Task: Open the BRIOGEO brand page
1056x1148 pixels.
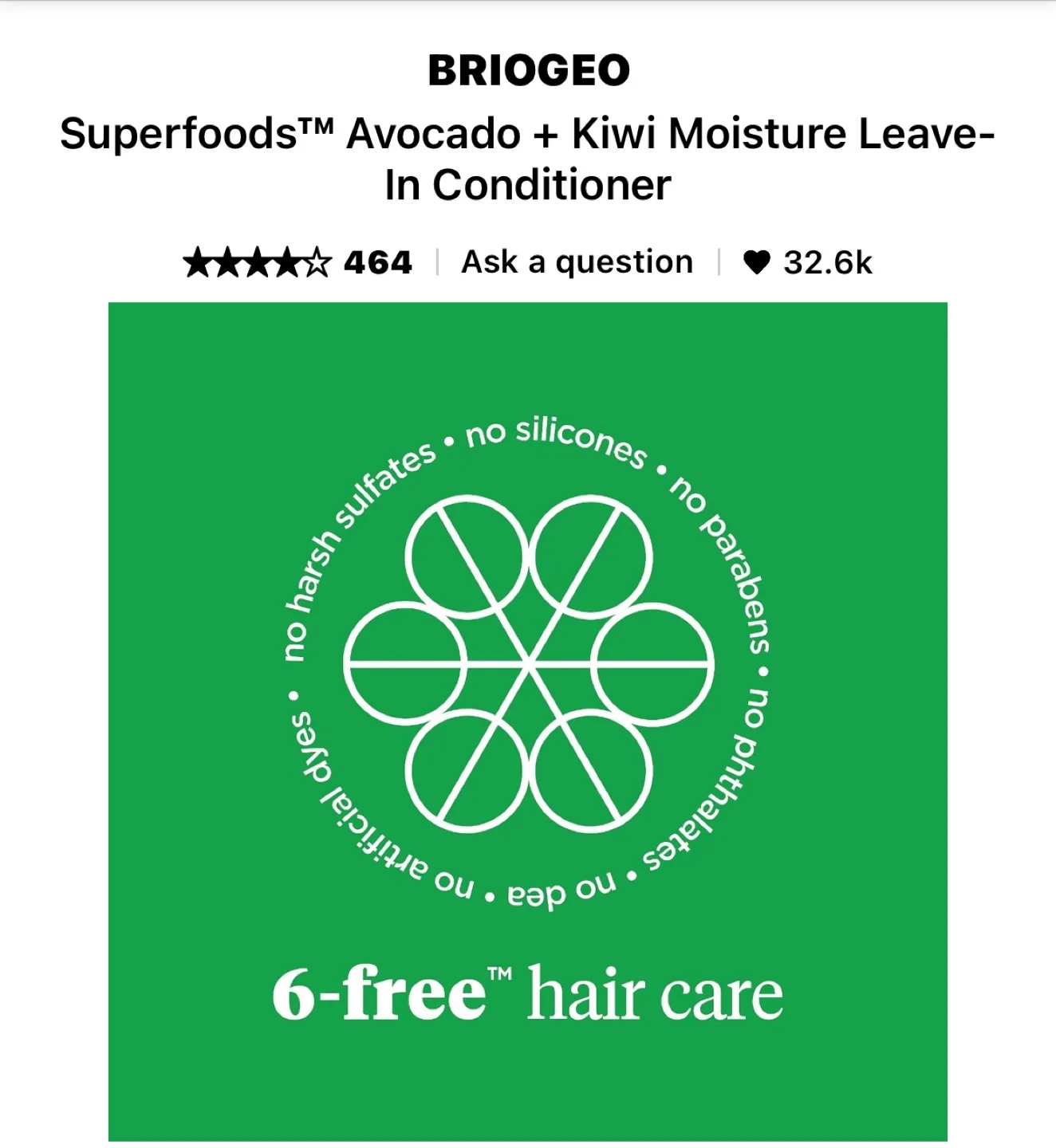Action: [x=528, y=70]
